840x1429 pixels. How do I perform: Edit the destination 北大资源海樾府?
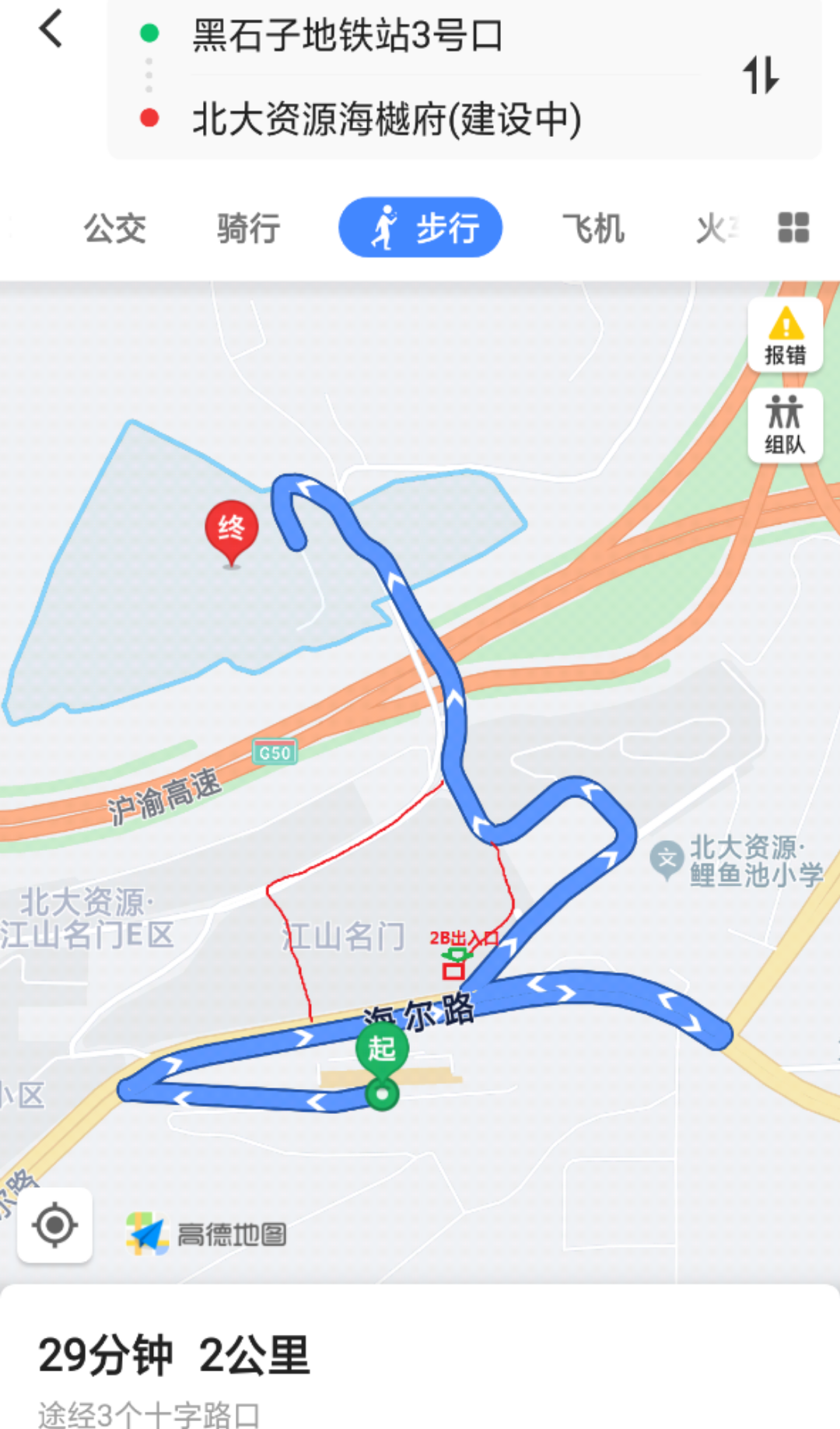pyautogui.click(x=387, y=119)
